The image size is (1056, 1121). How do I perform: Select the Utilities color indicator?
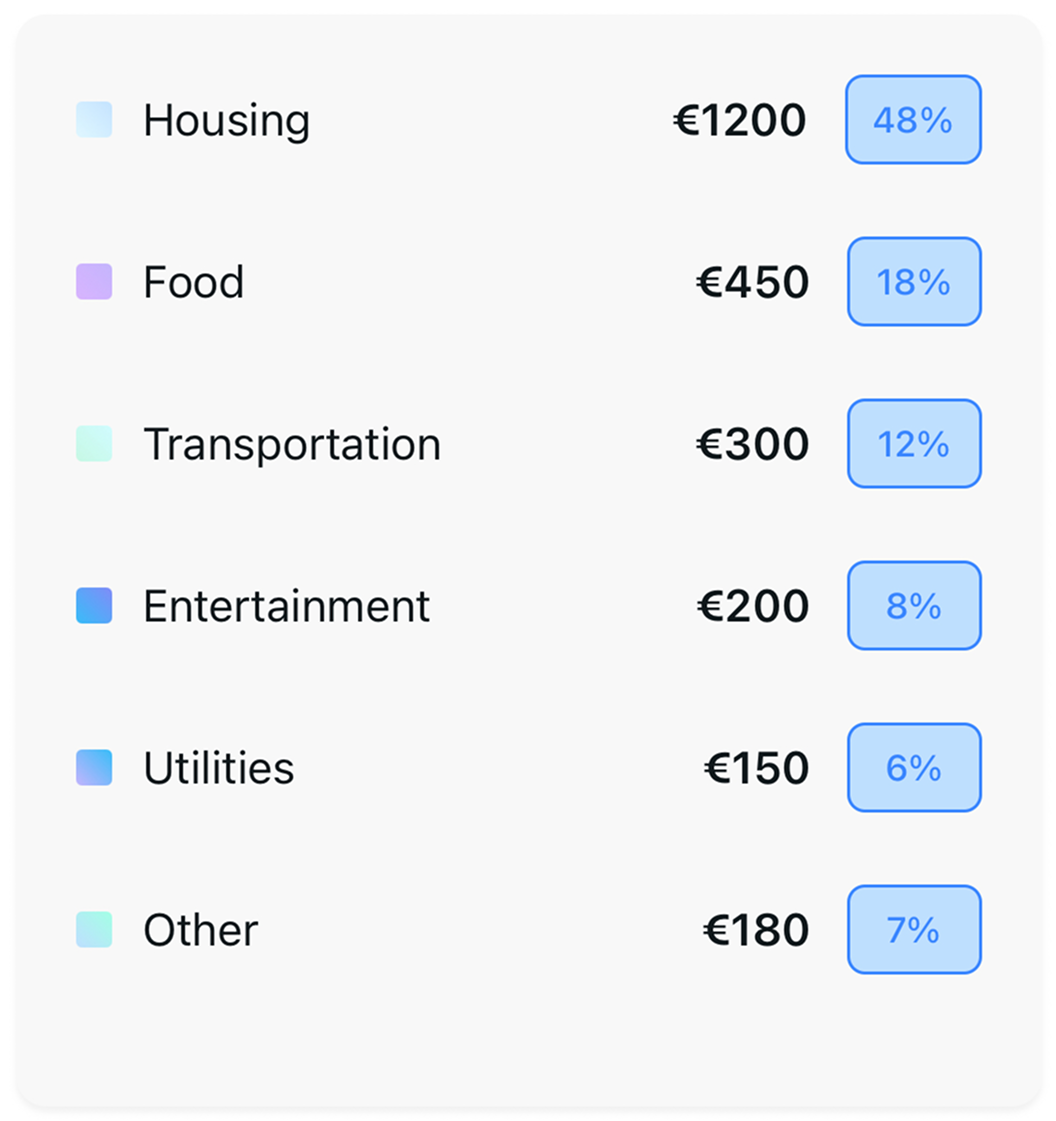pyautogui.click(x=92, y=768)
